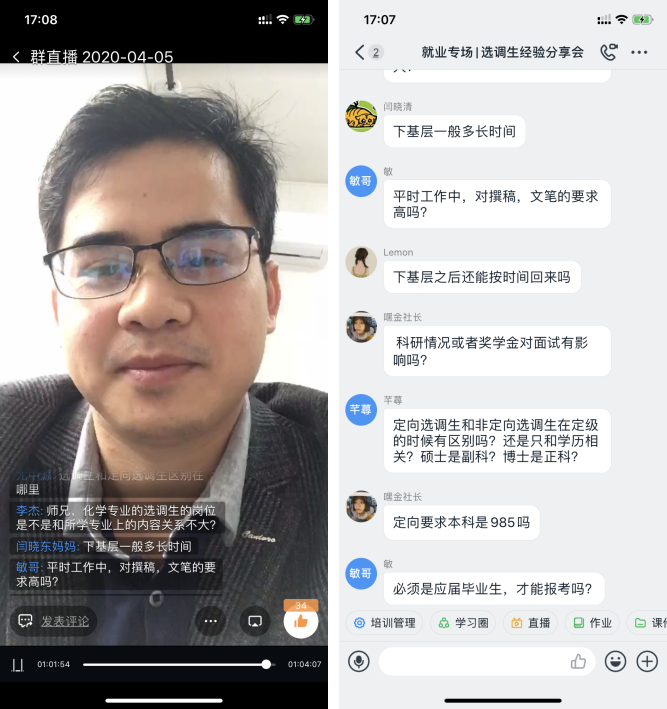This screenshot has width=667, height=709.
Task: Cast the live video to another screen
Action: click(255, 621)
